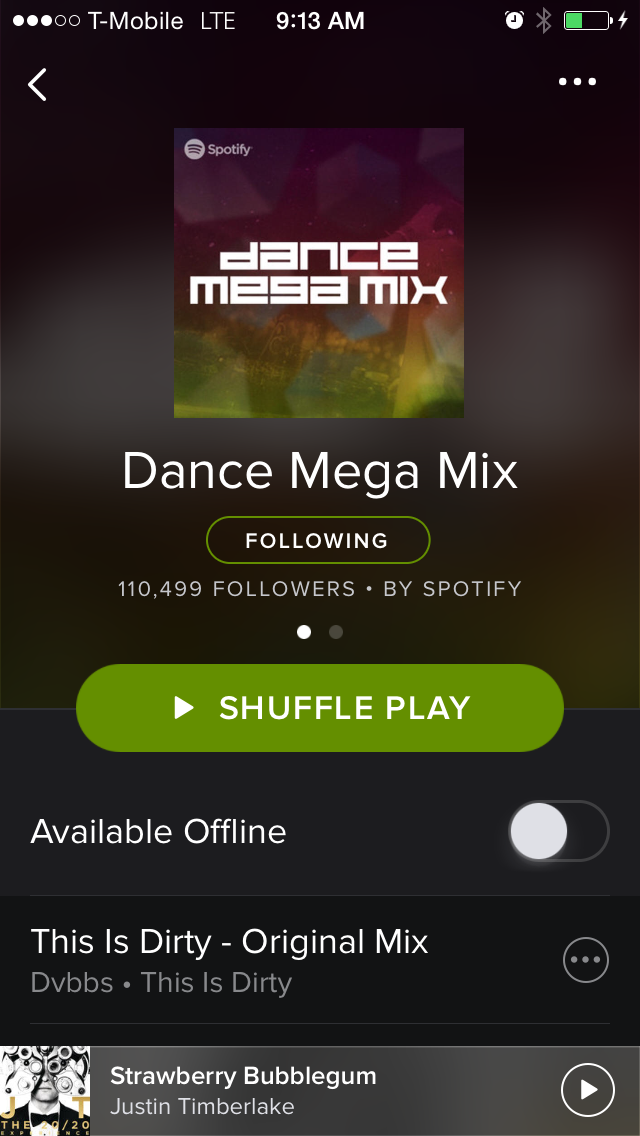Go back using the top-left arrow
Screen dimensions: 640x1136
38,84
